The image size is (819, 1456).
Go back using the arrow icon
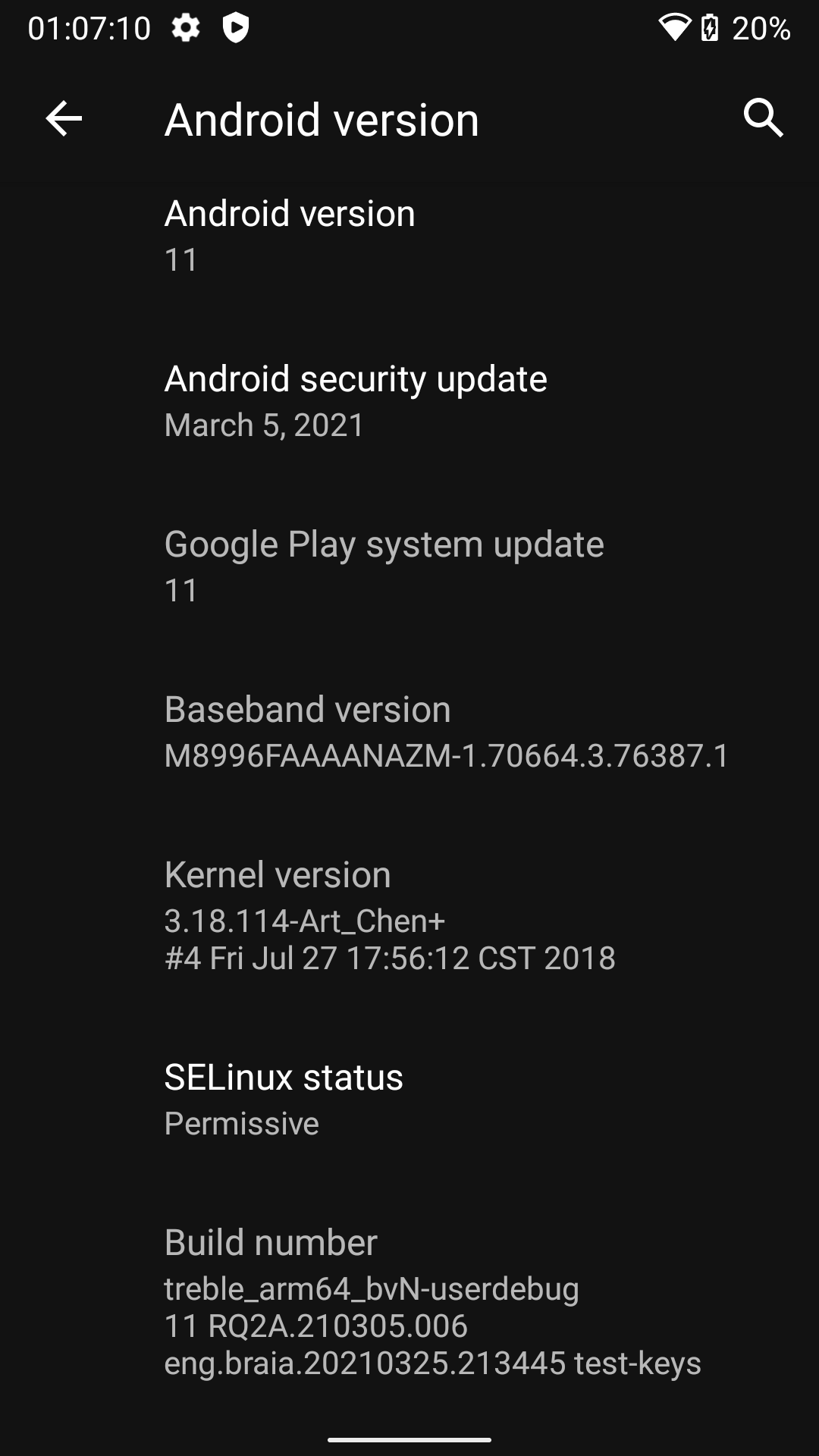coord(64,119)
